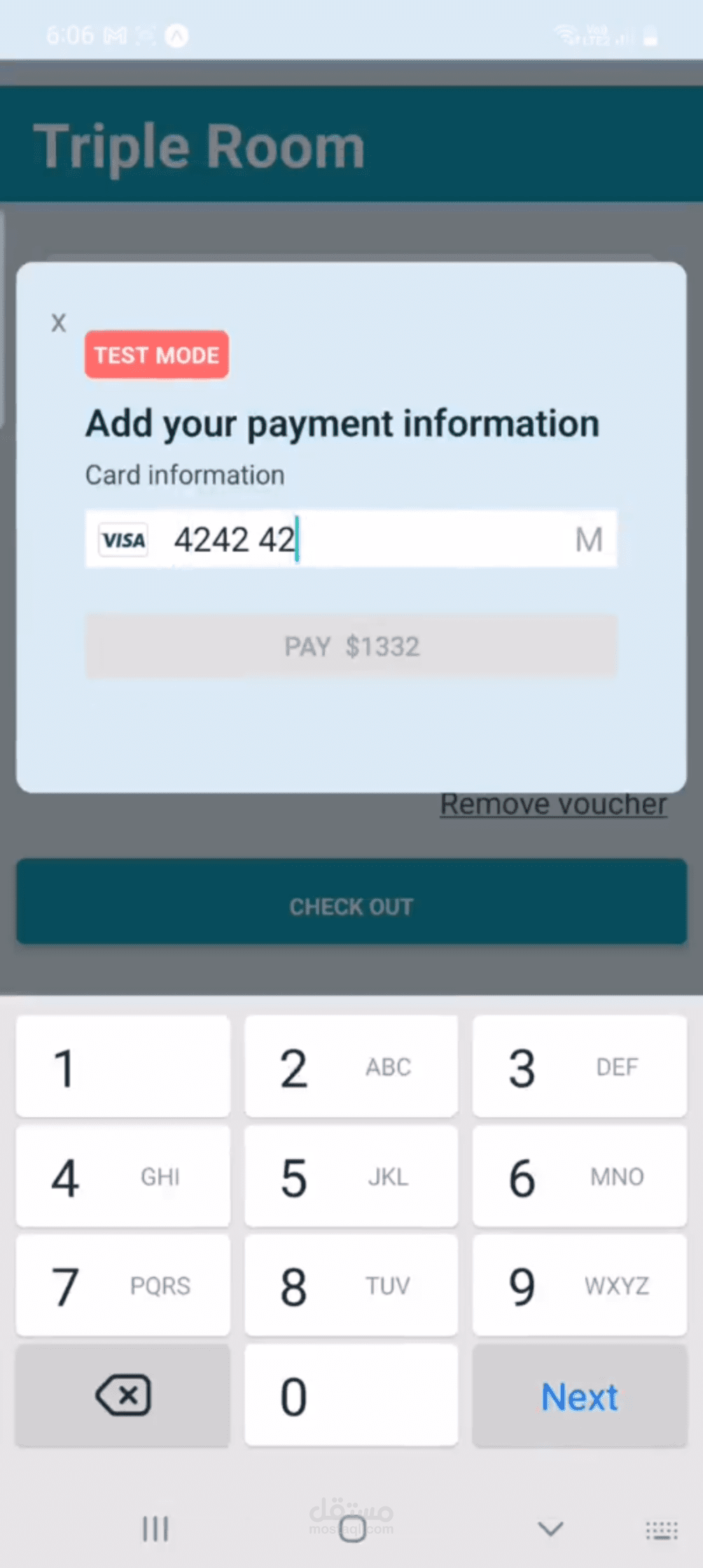This screenshot has width=703, height=1568.
Task: Open the keyboard switcher icon
Action: [x=662, y=1530]
